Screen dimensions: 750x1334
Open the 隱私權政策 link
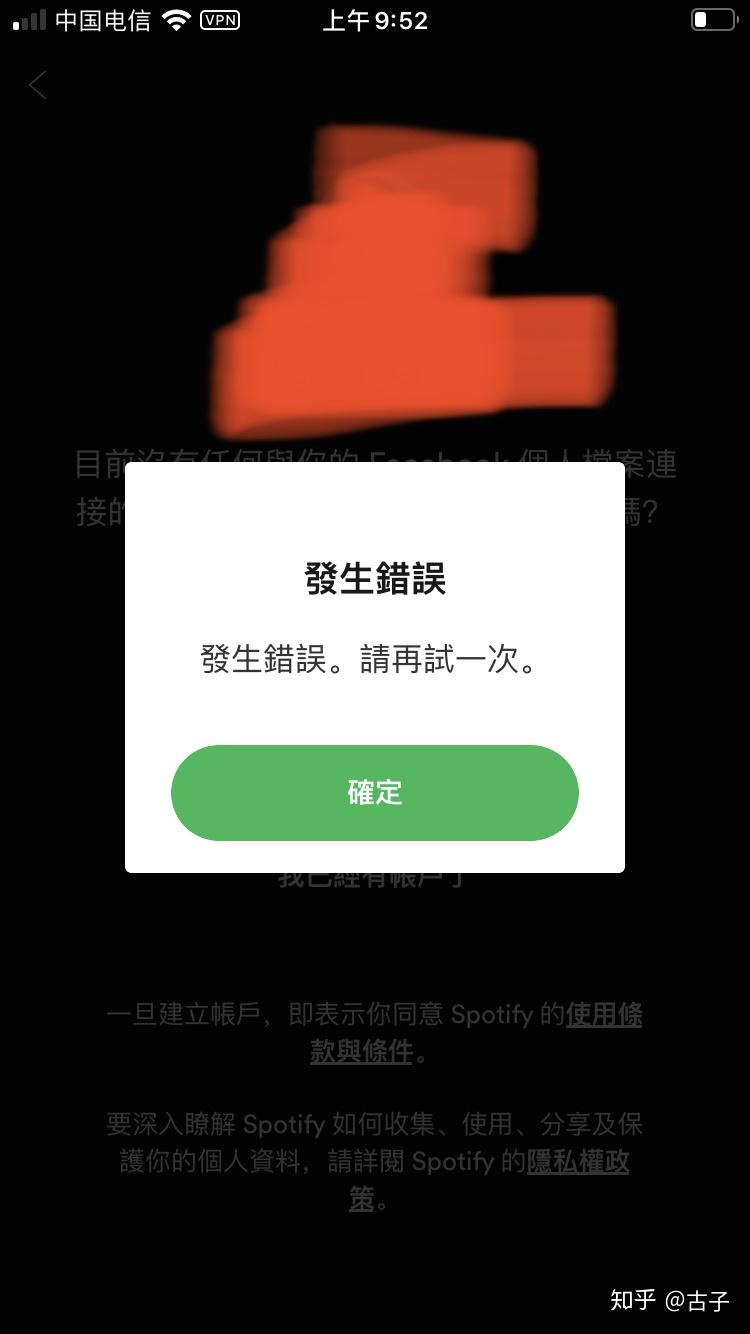pos(489,1180)
